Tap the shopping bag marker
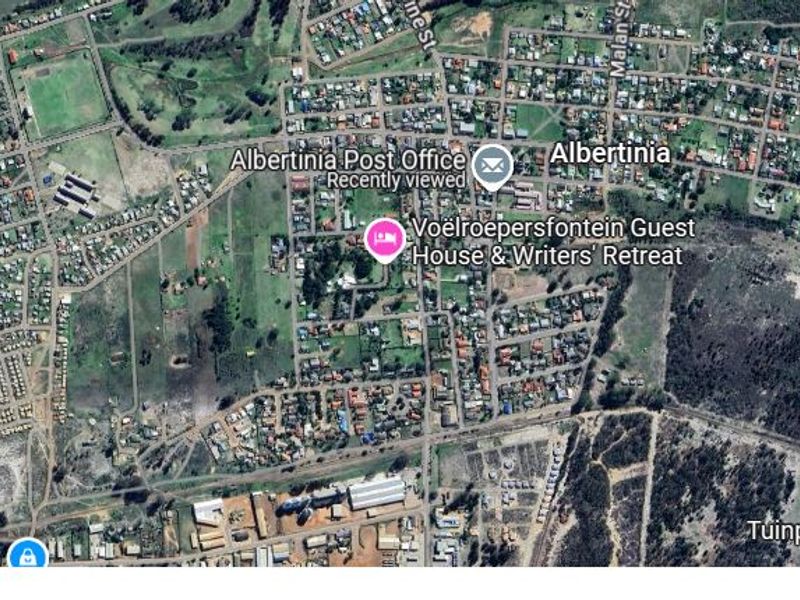Image resolution: width=800 pixels, height=600 pixels. tap(27, 552)
